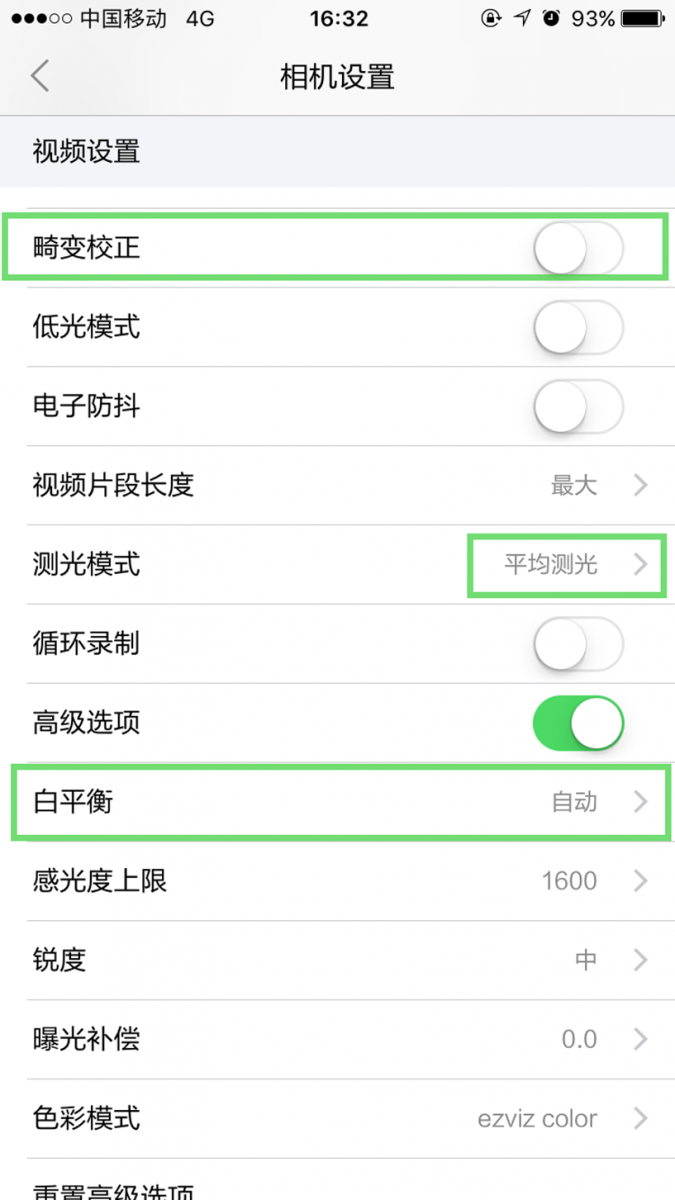Enable the 电子防抖 toggle

coord(578,406)
